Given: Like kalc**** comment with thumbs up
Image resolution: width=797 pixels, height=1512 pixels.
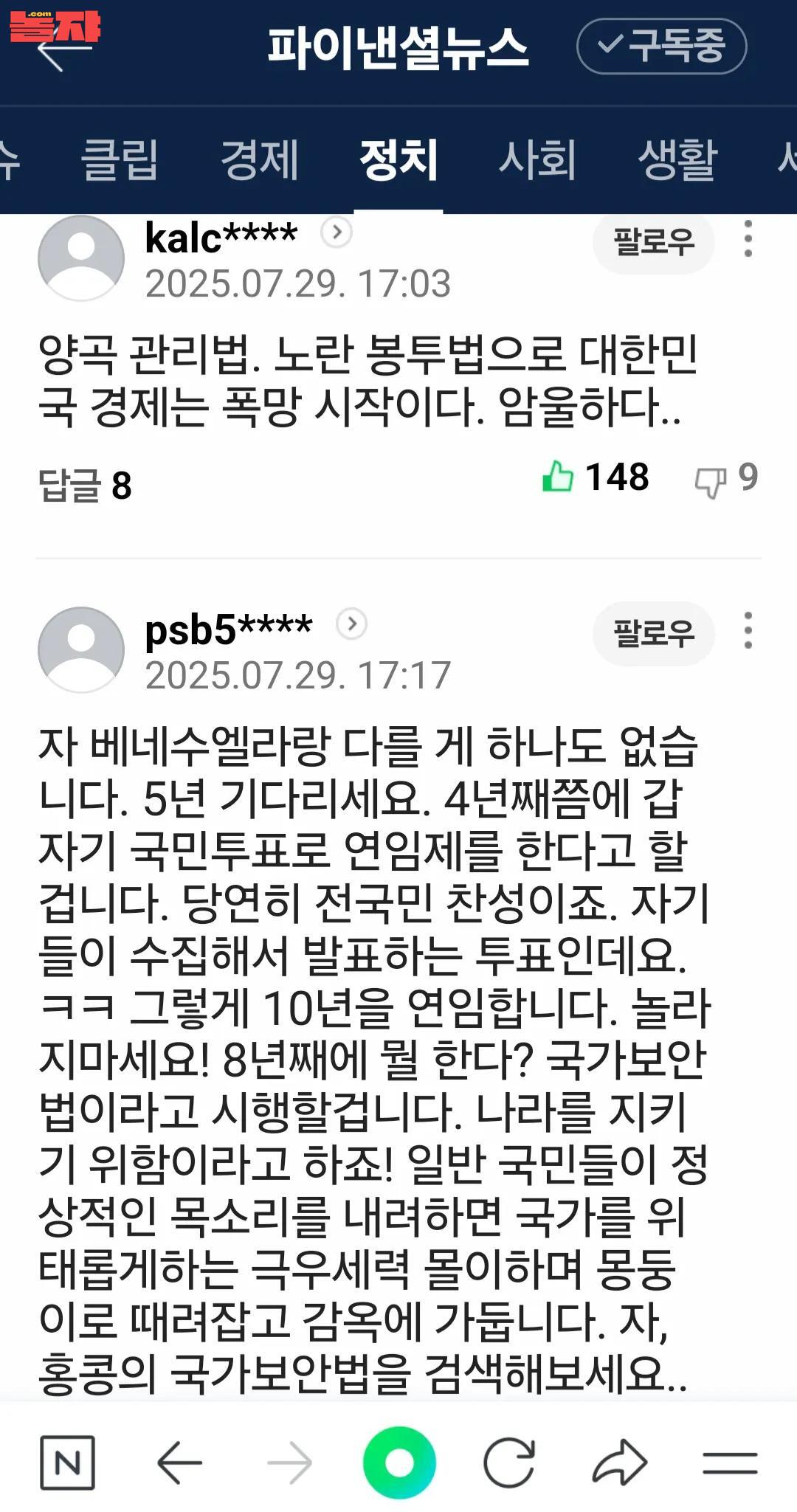Looking at the screenshot, I should 558,477.
